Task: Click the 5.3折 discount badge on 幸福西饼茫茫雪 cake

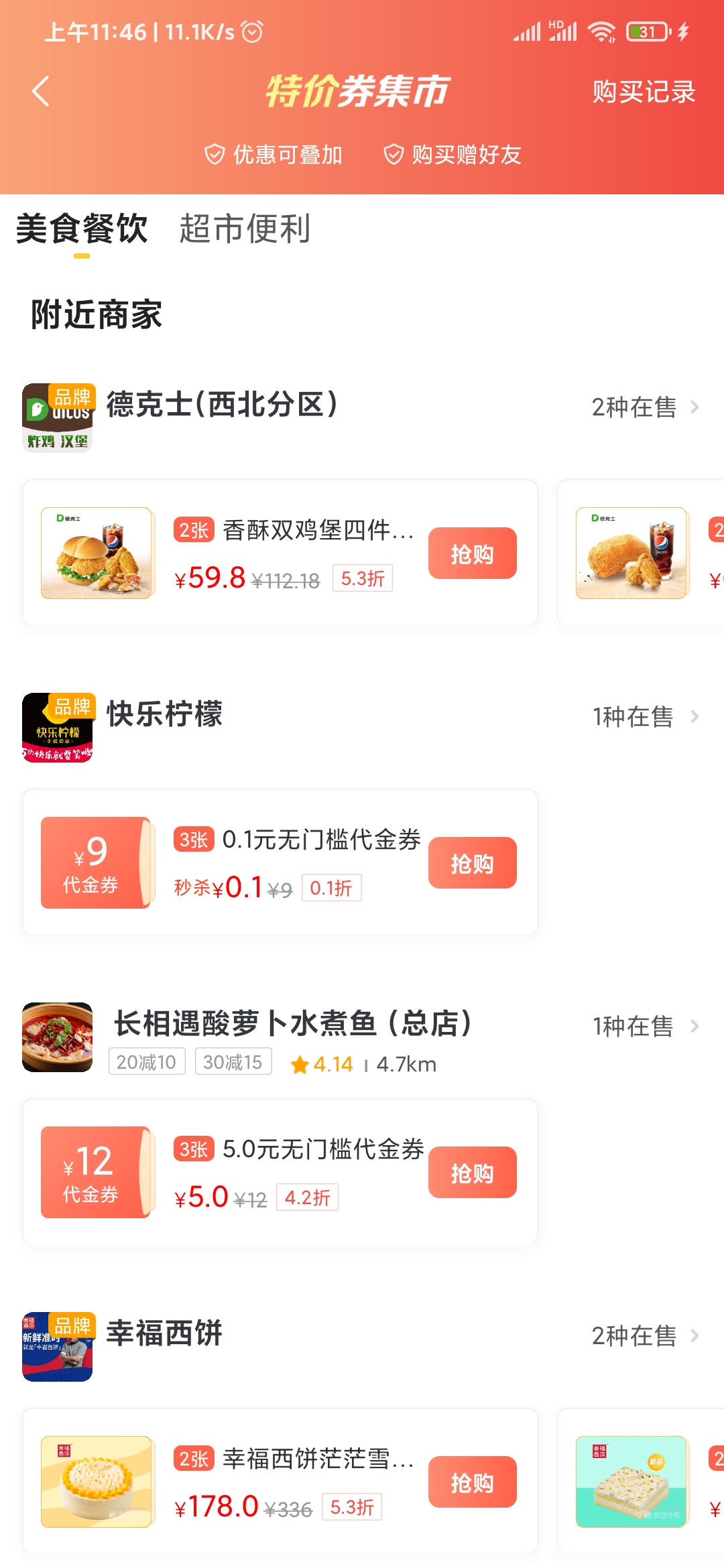Action: (351, 1508)
